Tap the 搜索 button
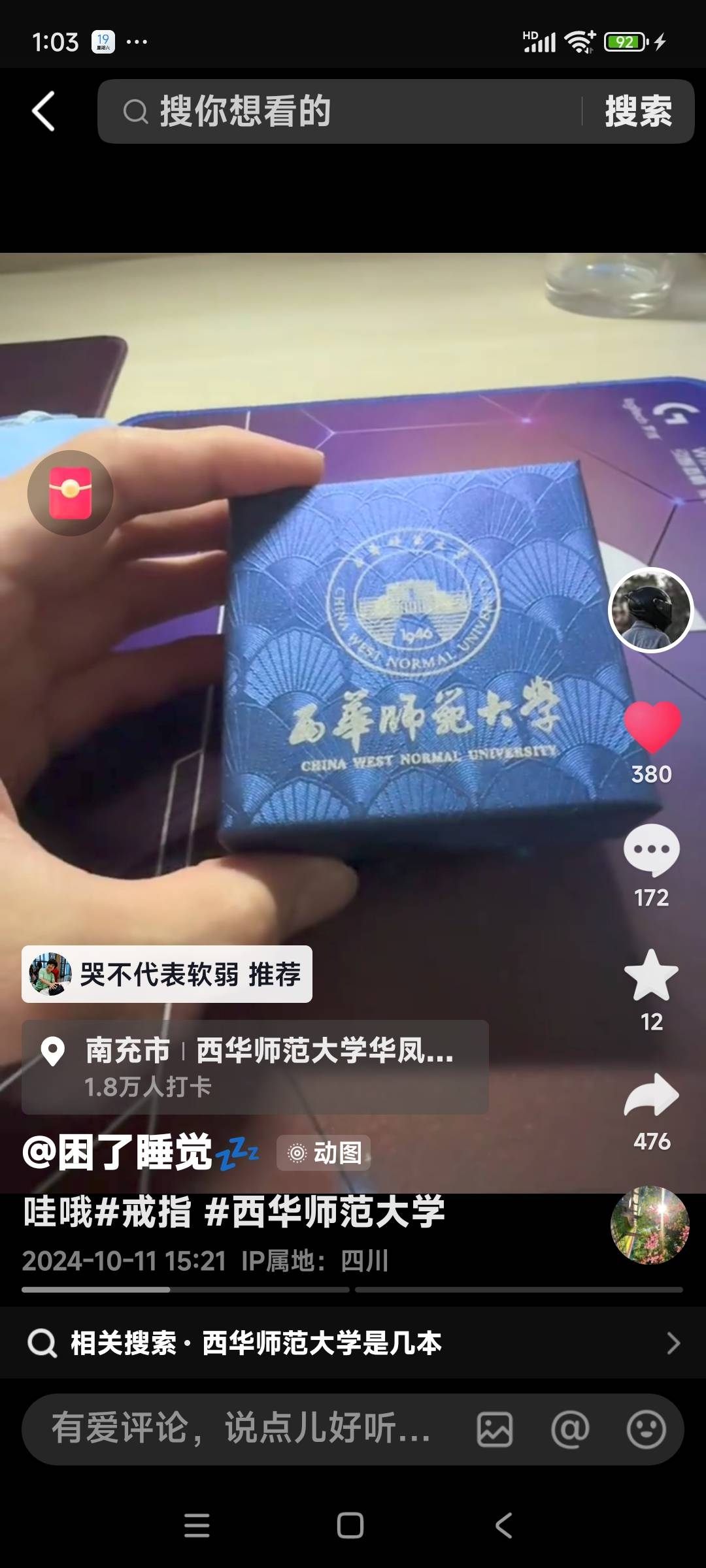 (x=638, y=111)
